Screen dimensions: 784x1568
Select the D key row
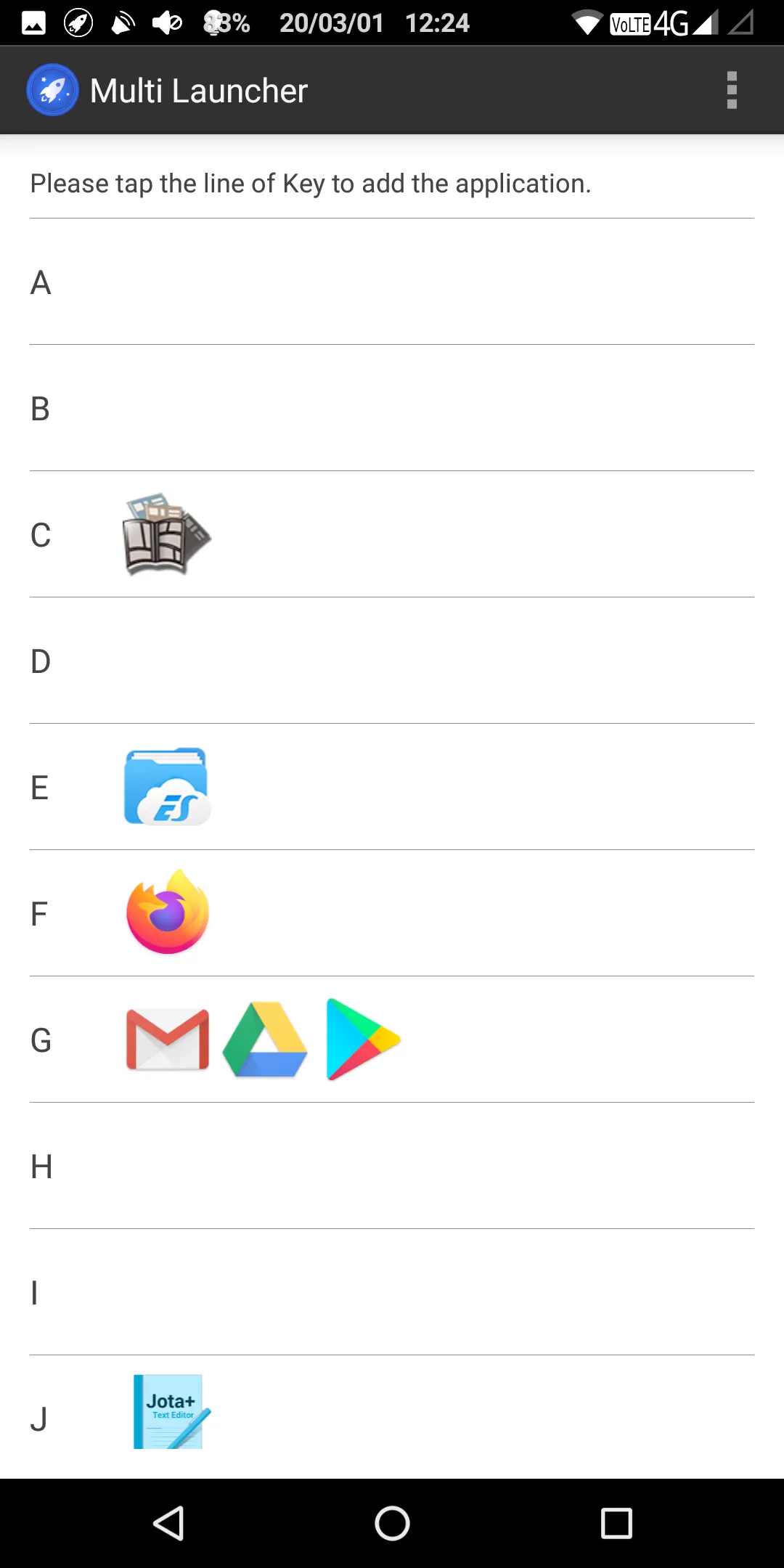click(392, 661)
